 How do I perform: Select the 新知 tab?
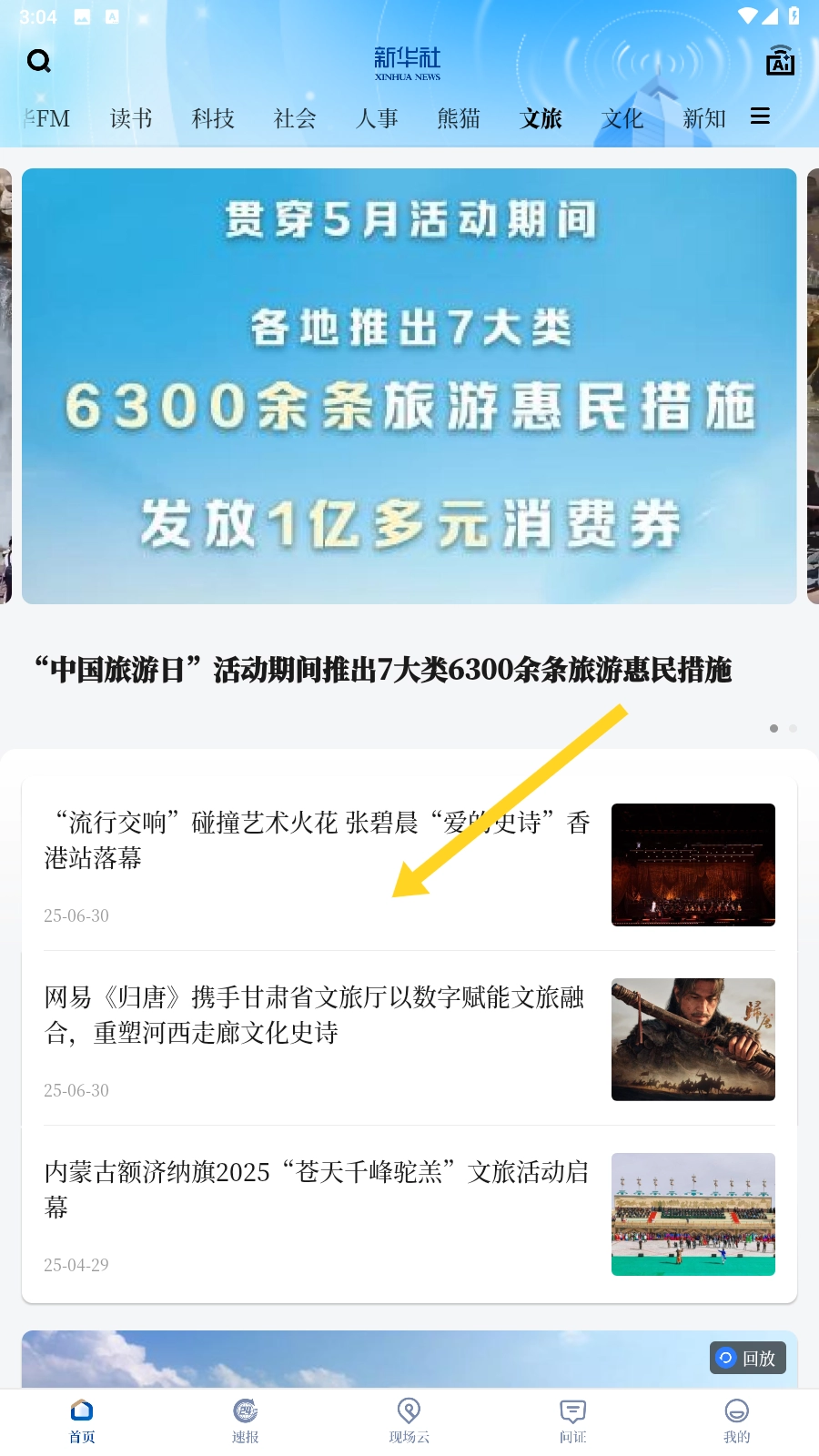(704, 118)
